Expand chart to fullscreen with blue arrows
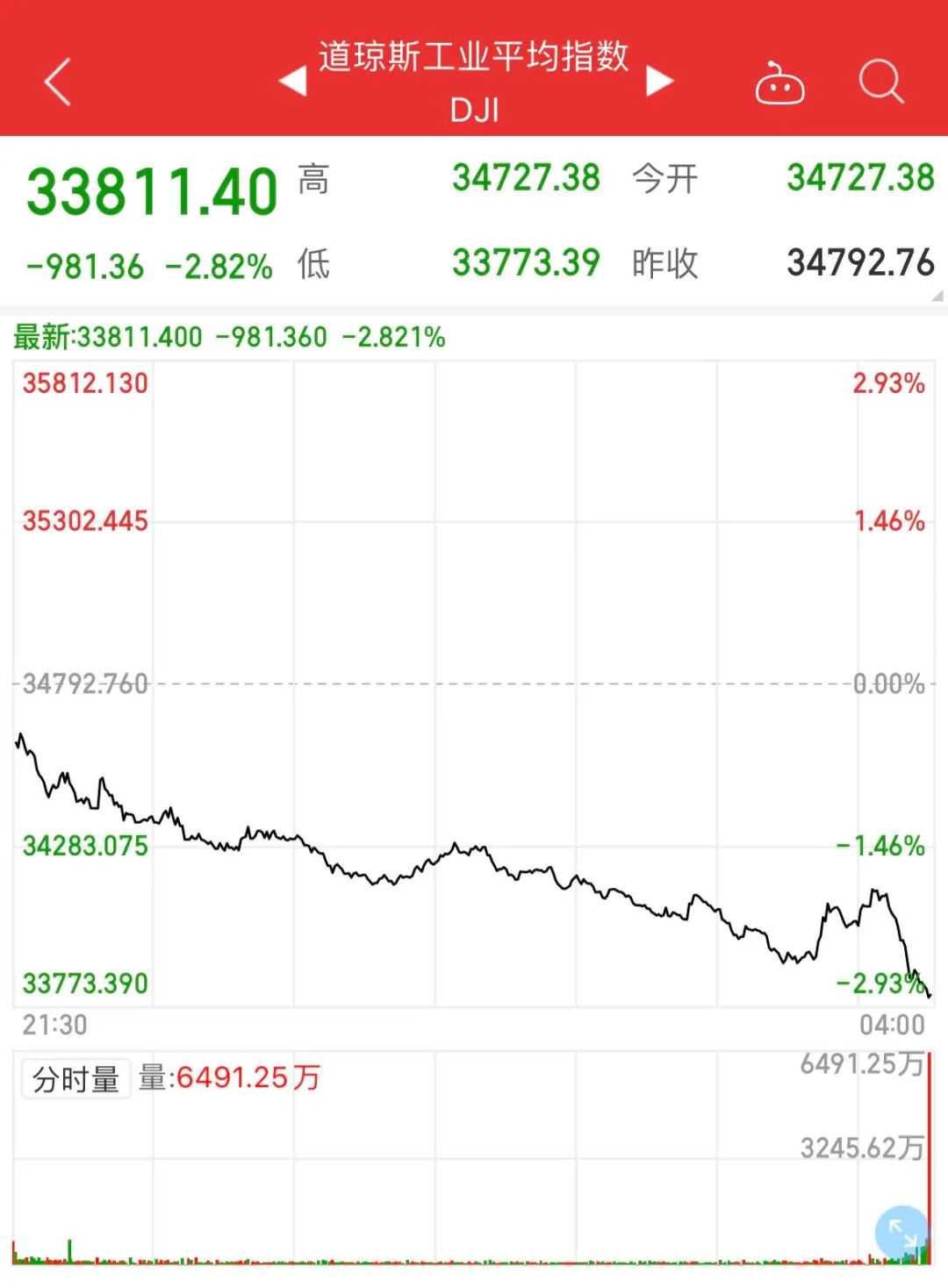Image resolution: width=948 pixels, height=1288 pixels. pos(901,1230)
